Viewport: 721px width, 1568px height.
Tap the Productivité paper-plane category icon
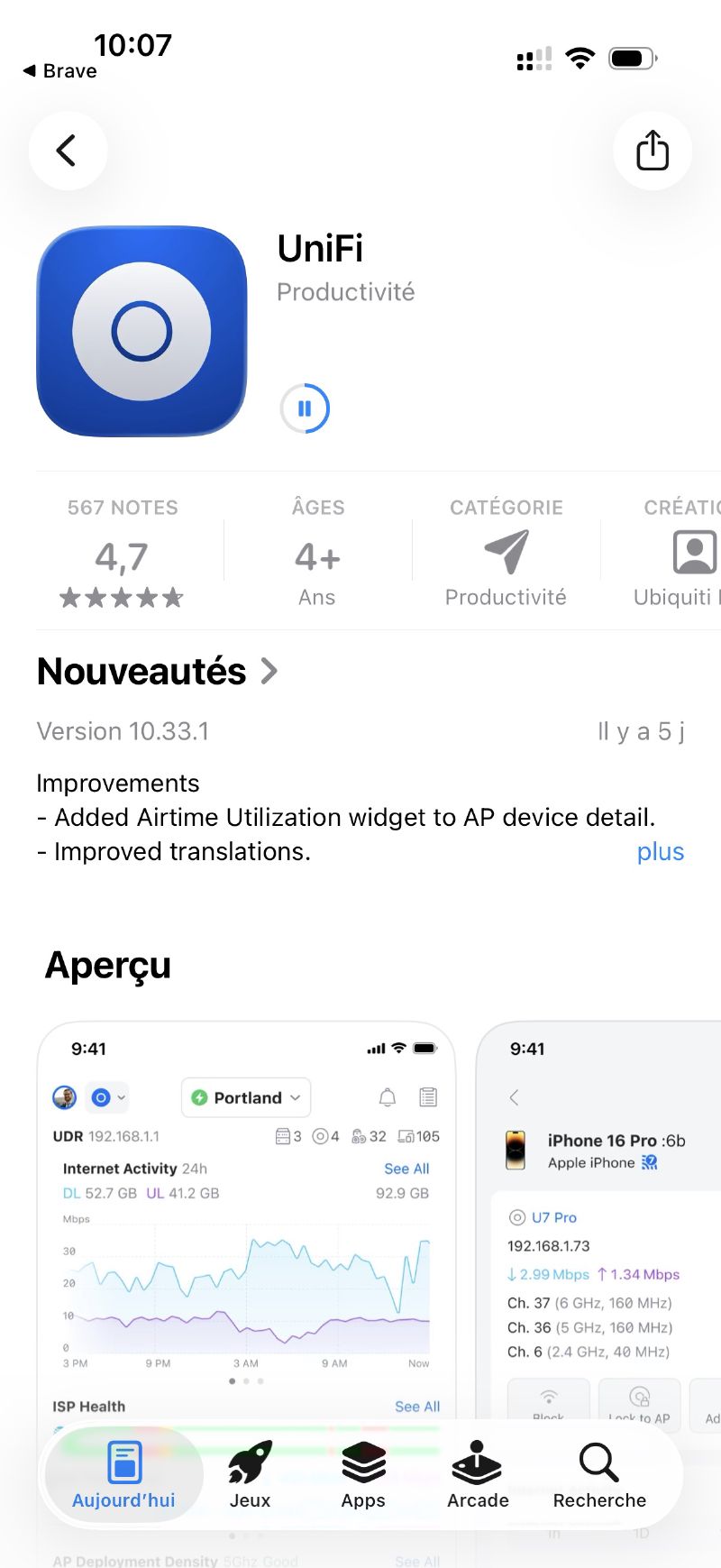point(506,553)
